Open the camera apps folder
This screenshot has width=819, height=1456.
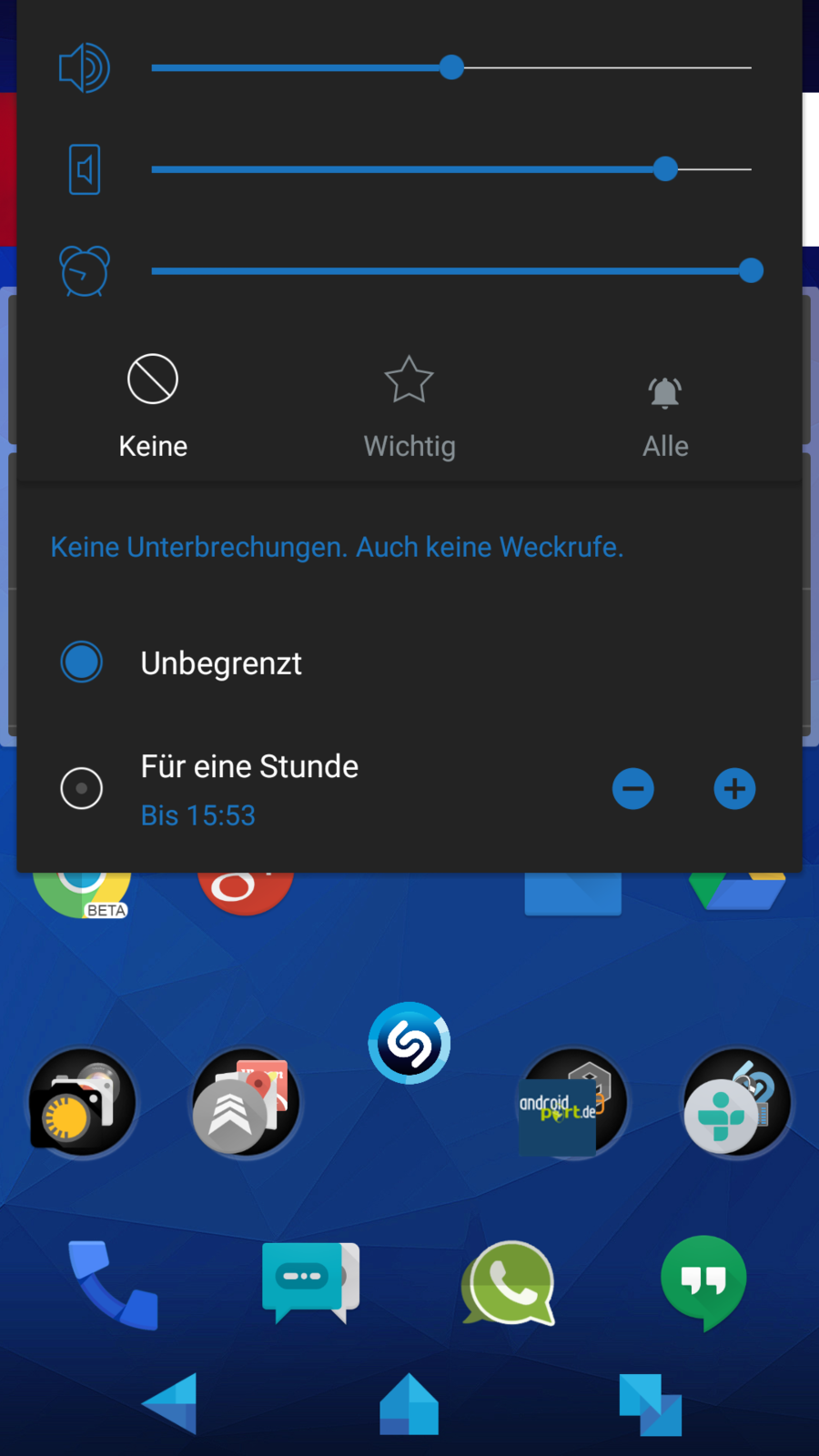(82, 1102)
